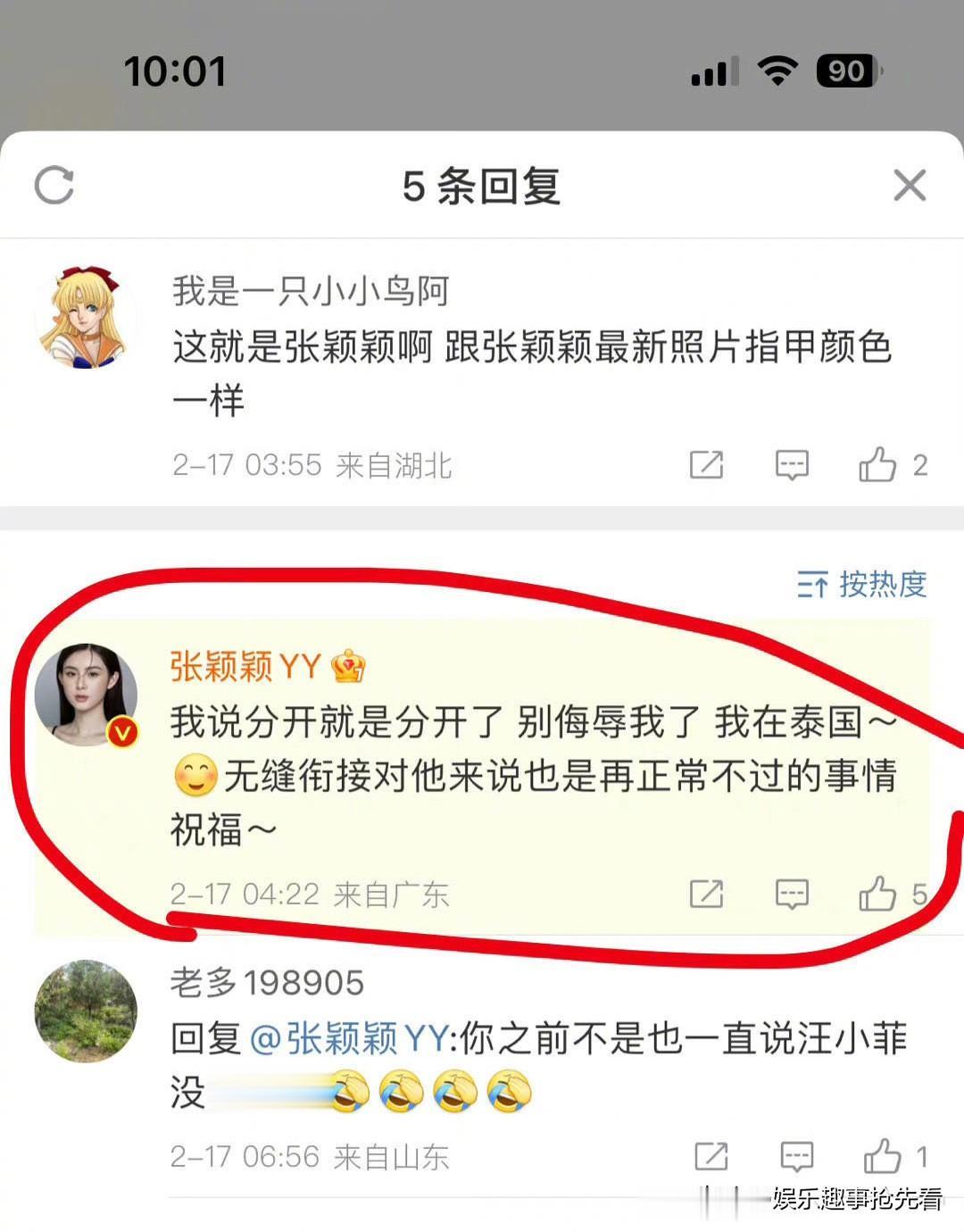
Task: Refresh the replies list
Action: click(54, 186)
